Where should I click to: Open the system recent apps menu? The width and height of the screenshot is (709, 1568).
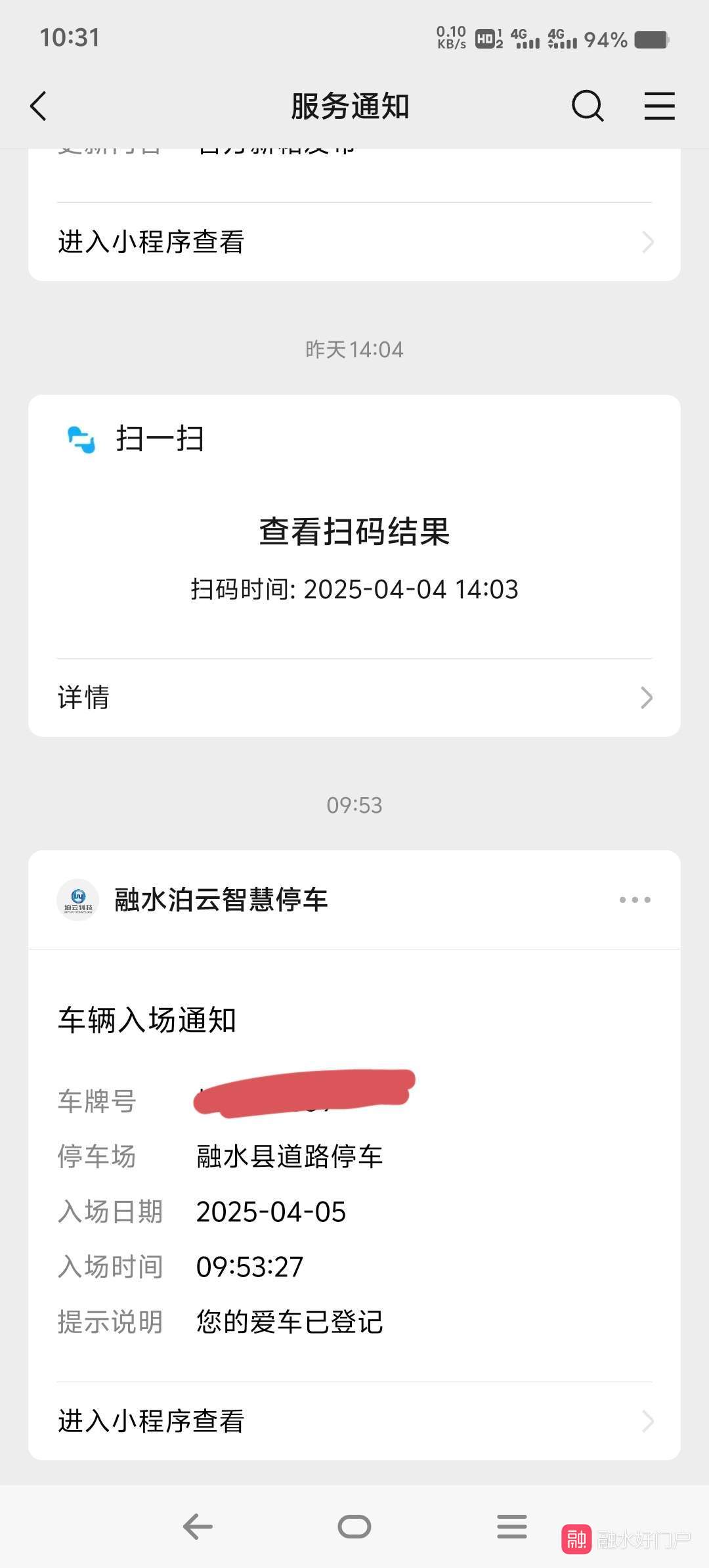[x=512, y=1527]
